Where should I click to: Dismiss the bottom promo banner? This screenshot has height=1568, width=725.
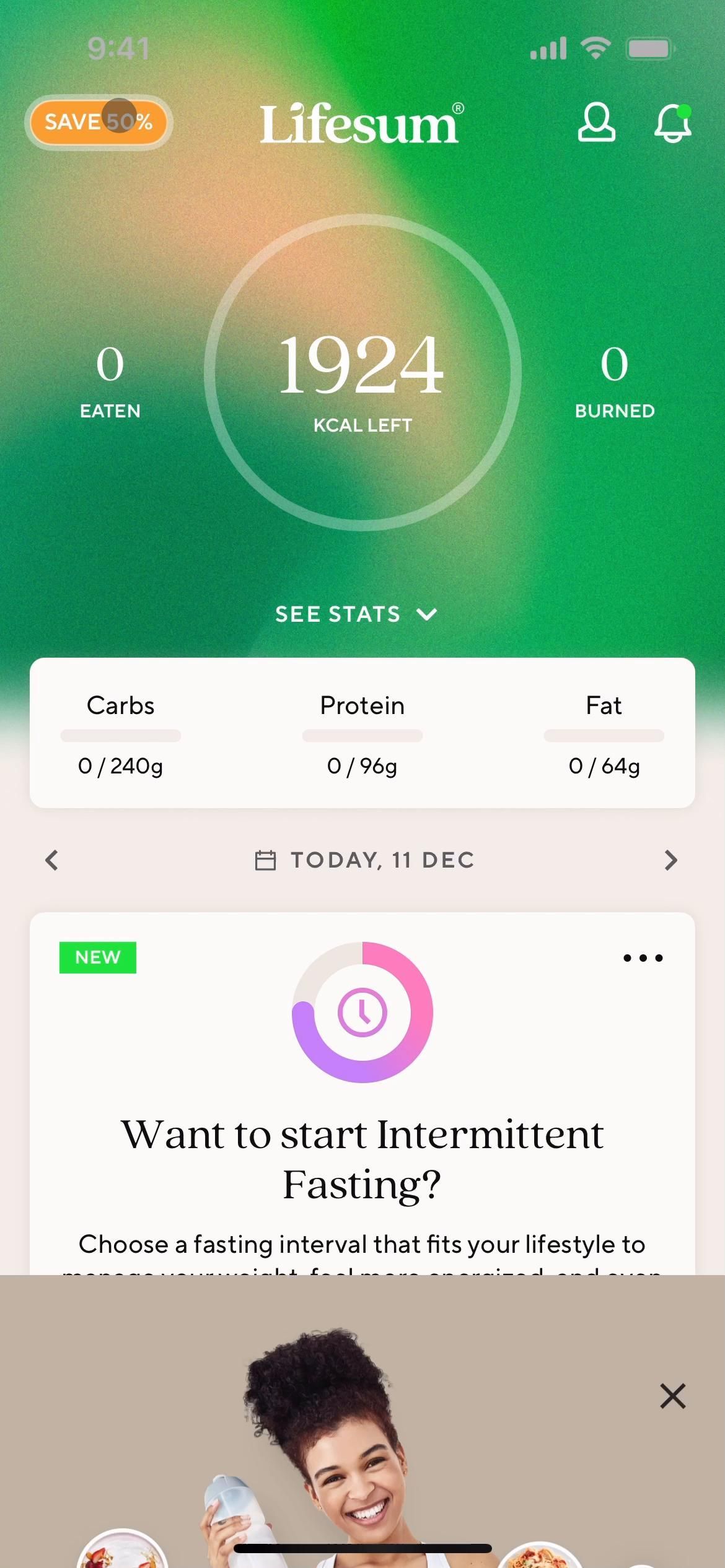pyautogui.click(x=672, y=1396)
